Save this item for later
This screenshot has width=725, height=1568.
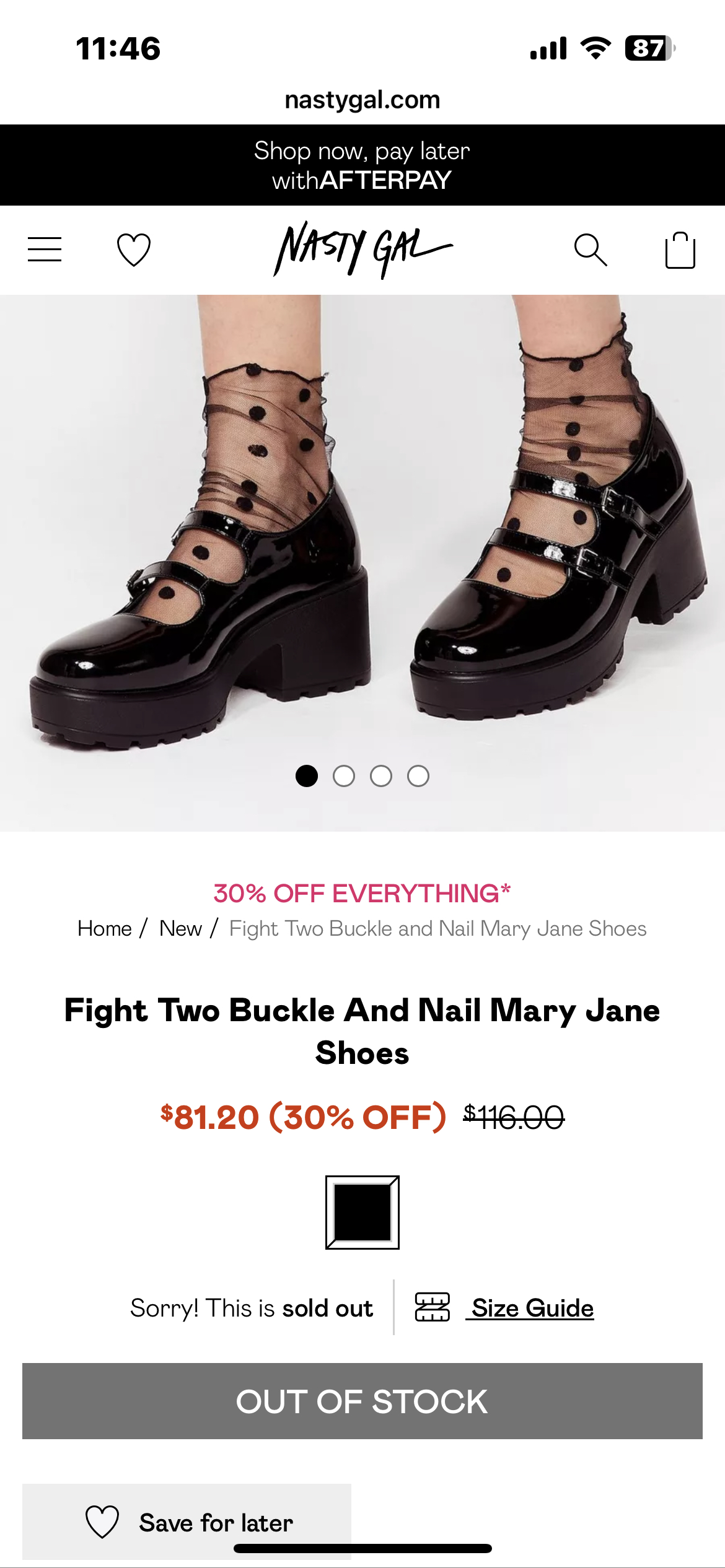tap(187, 1522)
